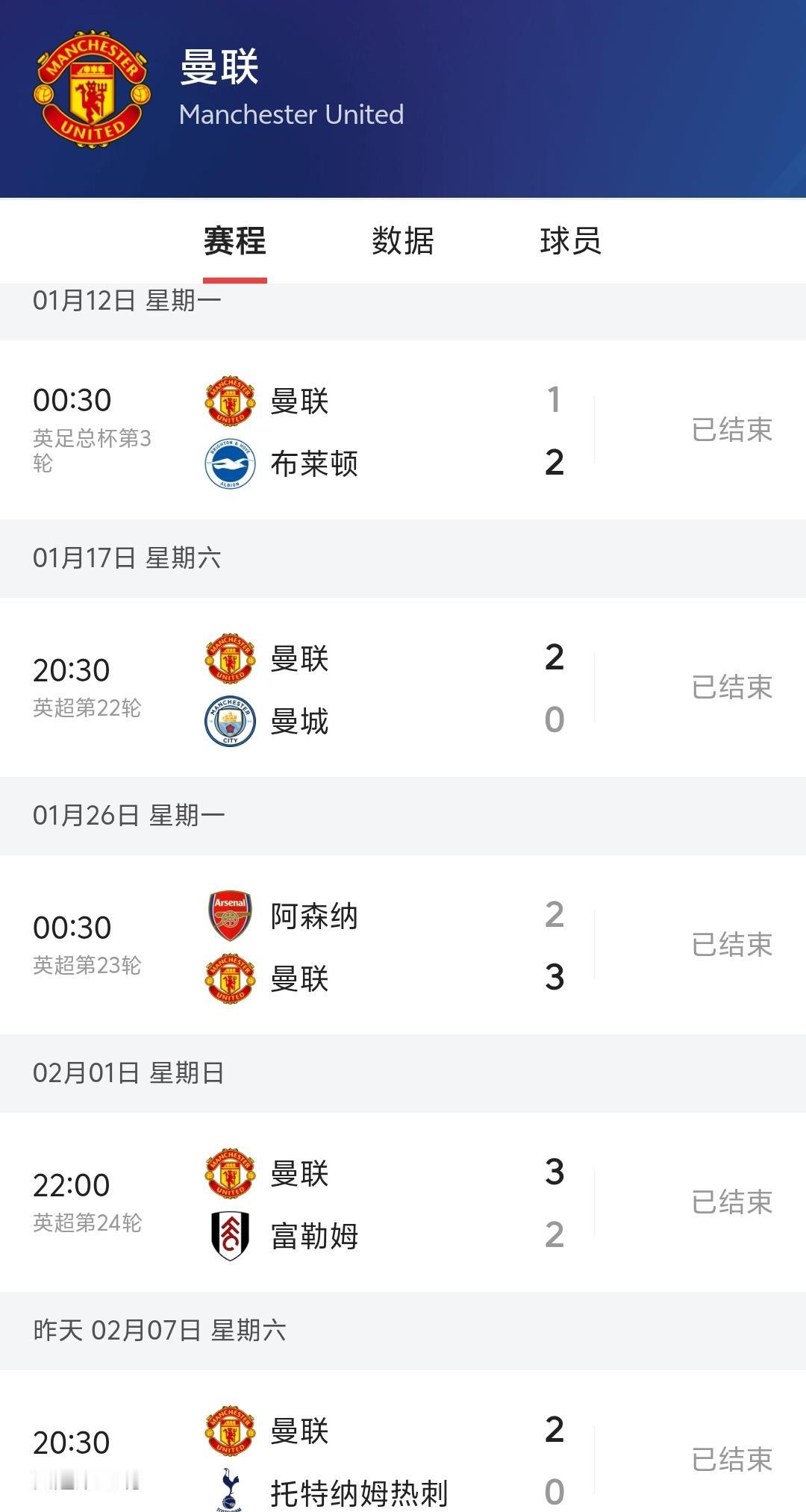Viewport: 806px width, 1512px height.
Task: Open the 曼联 vs 布莱顿 match
Action: (403, 431)
